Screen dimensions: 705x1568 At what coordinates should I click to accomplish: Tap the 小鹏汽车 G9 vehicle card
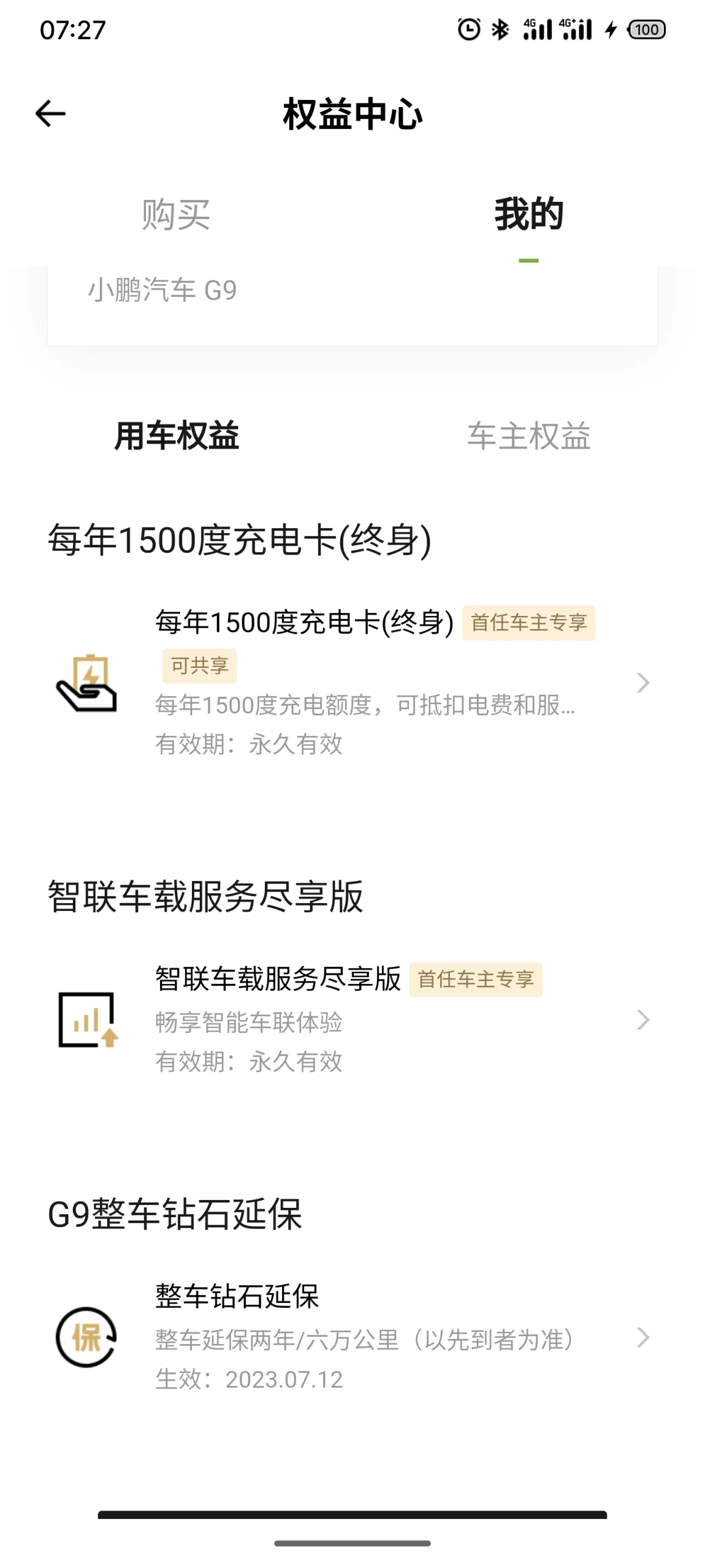tap(352, 306)
